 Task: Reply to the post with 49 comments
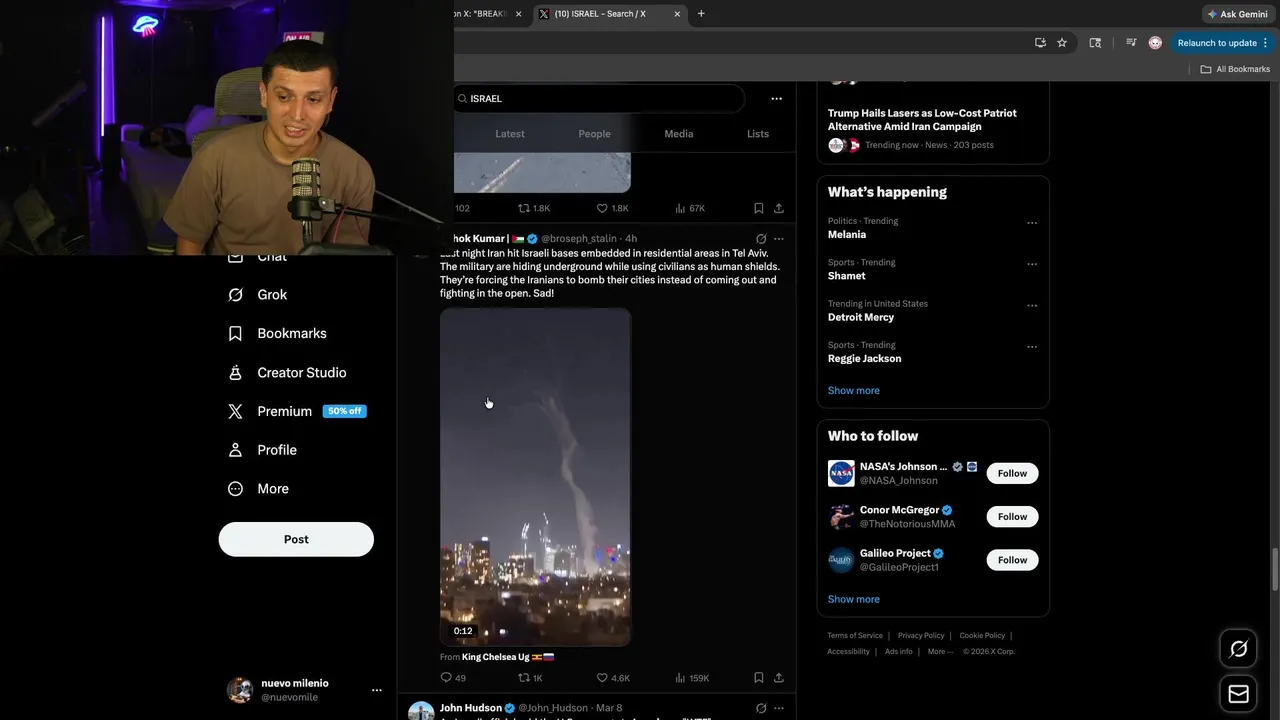tap(447, 678)
